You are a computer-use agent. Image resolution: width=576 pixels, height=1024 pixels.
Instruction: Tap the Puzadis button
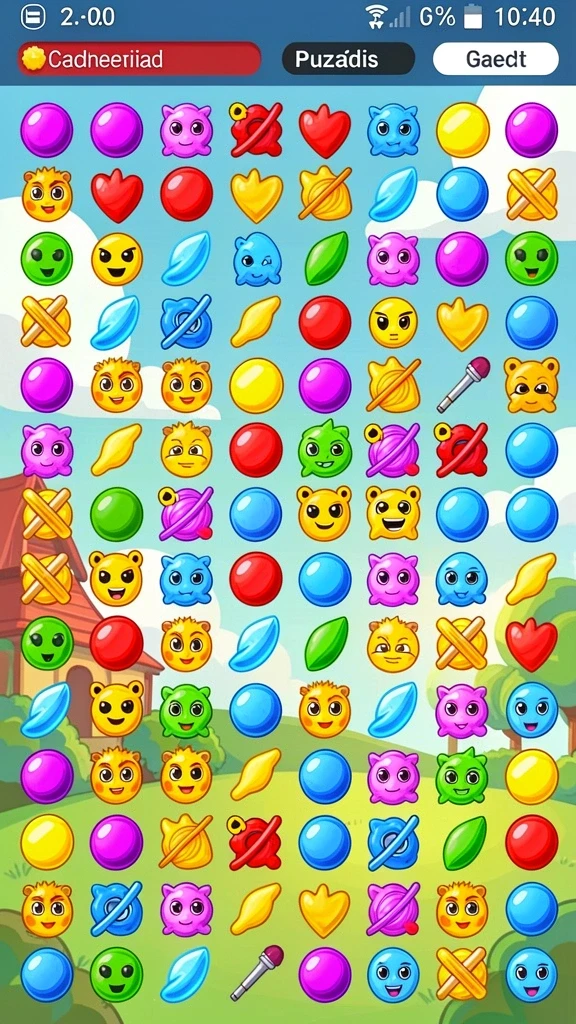tap(348, 59)
